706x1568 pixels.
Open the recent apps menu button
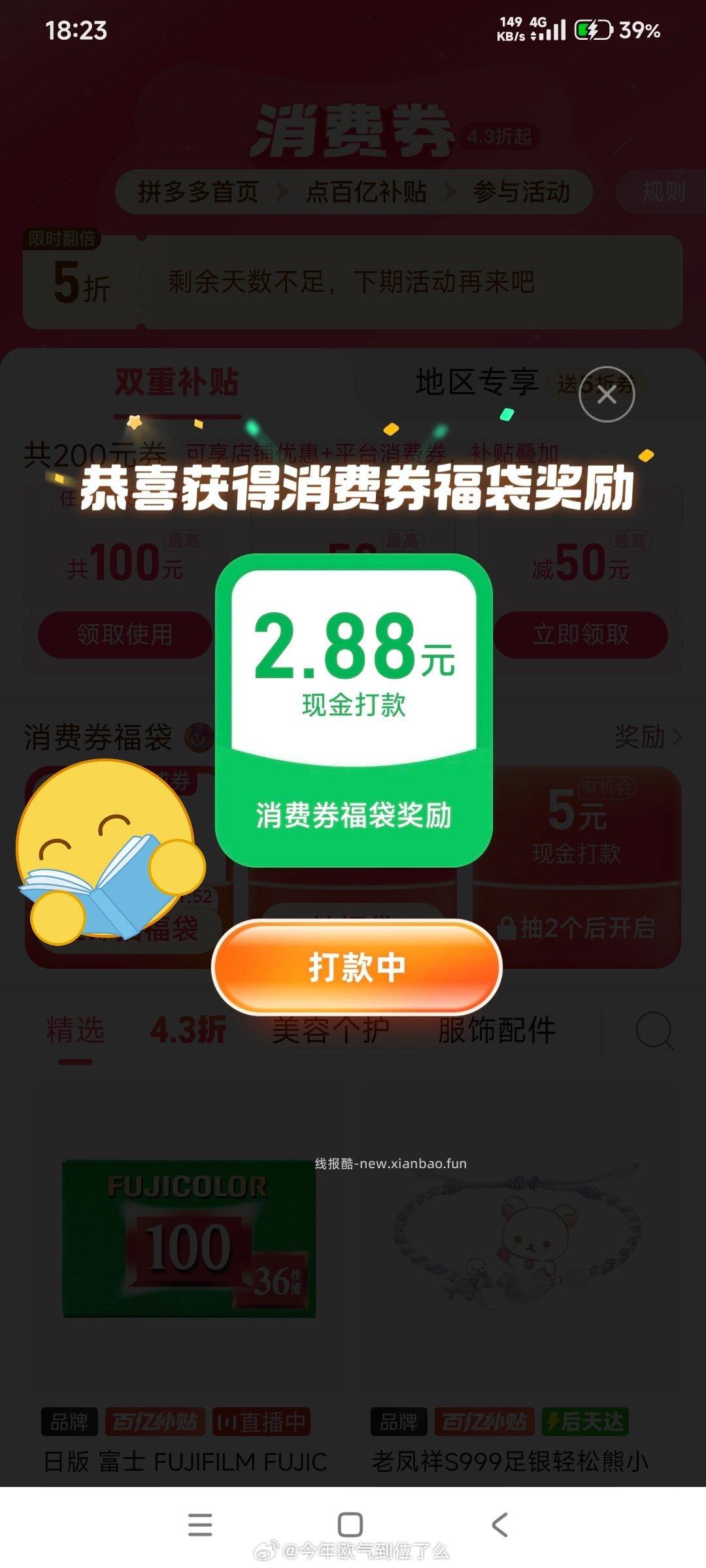pos(200,1524)
